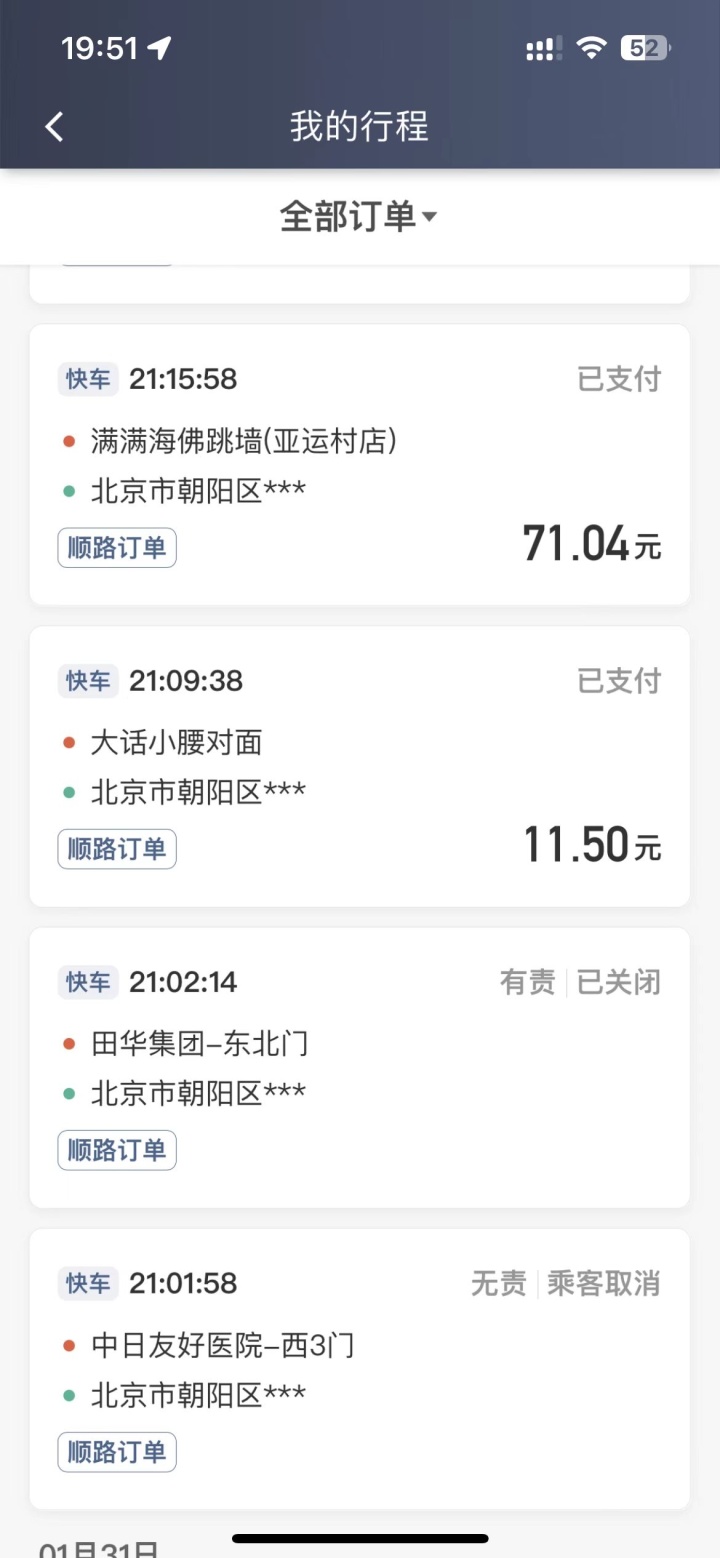Tap the cellular signal icon
This screenshot has width=720, height=1558.
coord(541,47)
